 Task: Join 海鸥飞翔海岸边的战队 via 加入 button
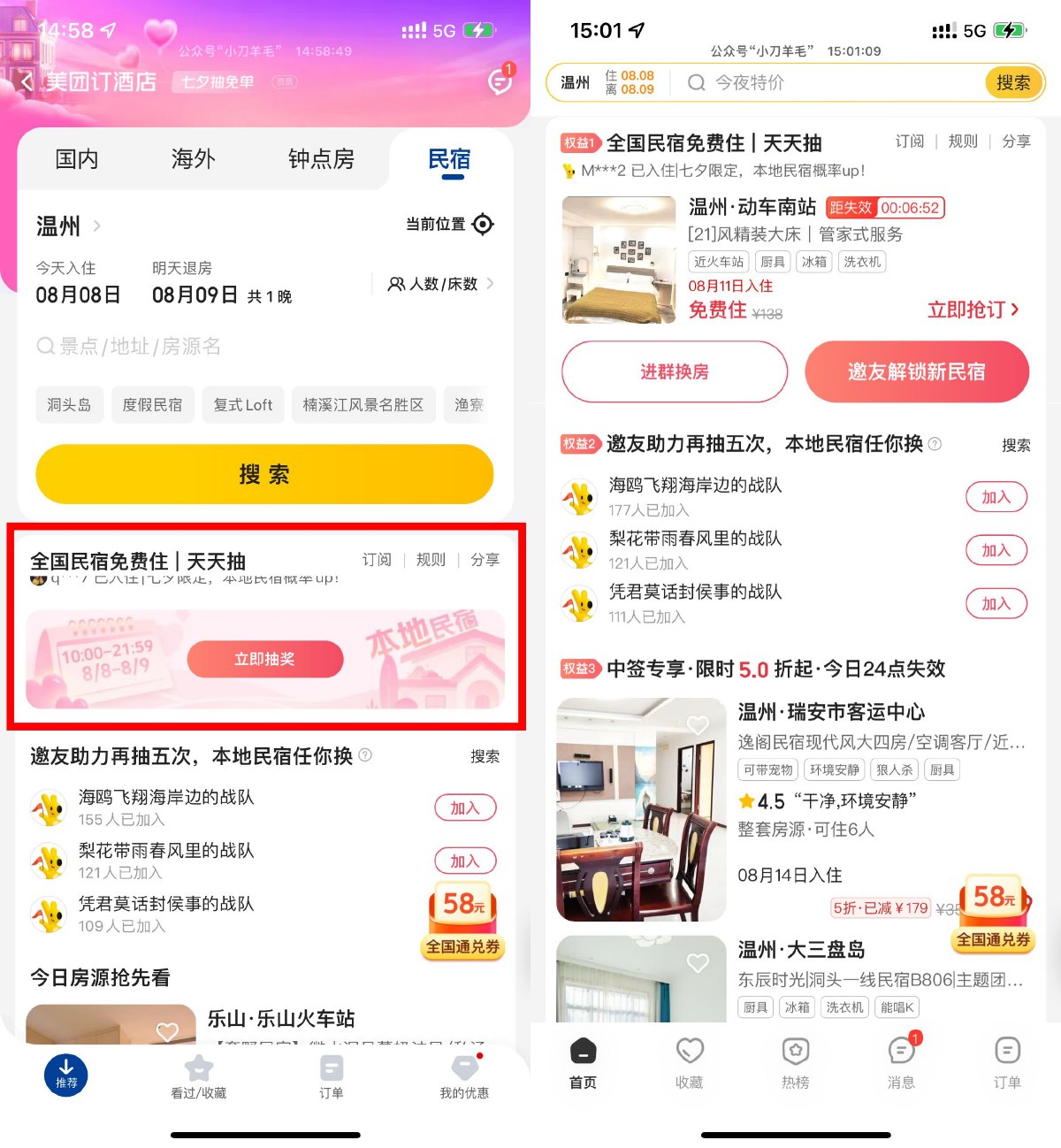coord(464,807)
